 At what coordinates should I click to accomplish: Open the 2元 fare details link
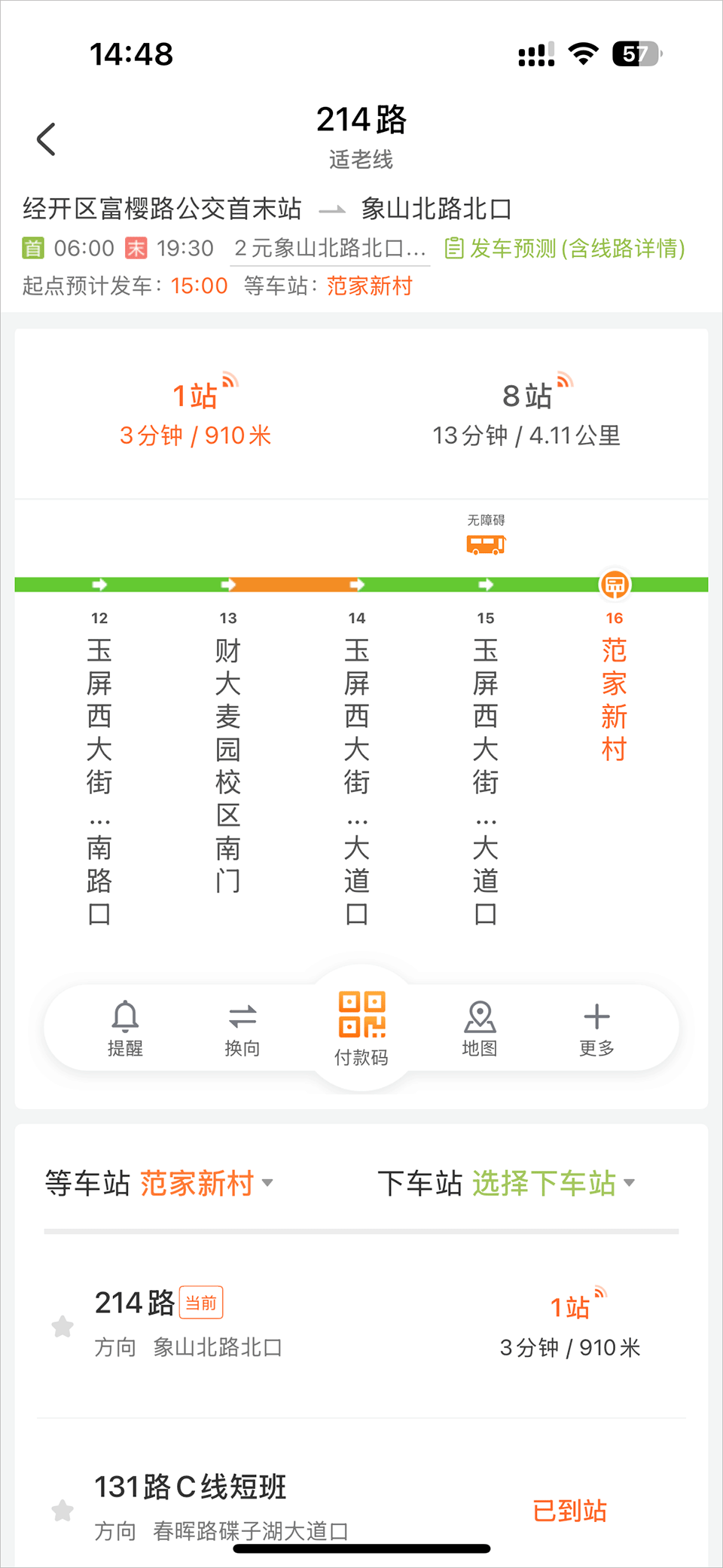(330, 248)
